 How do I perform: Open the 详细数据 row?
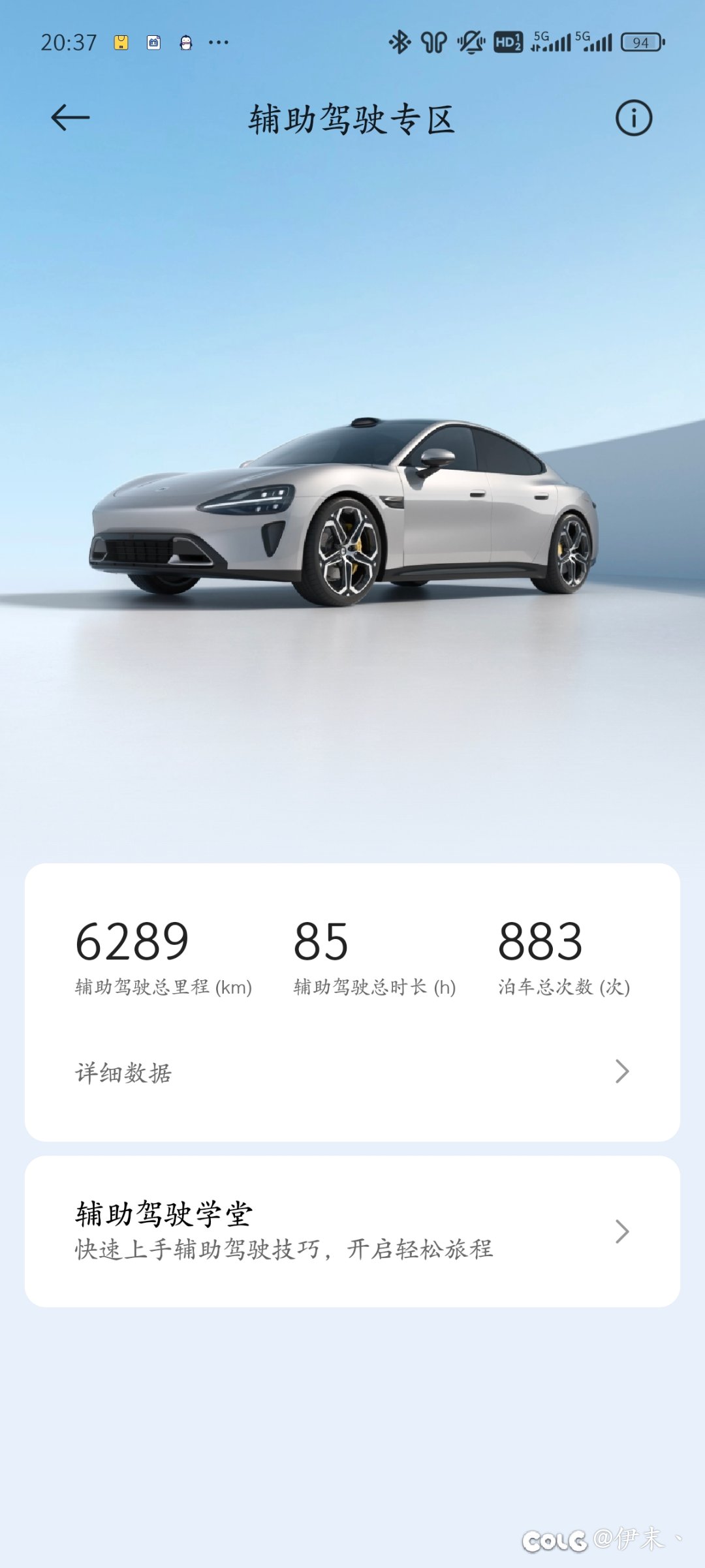(x=352, y=1072)
